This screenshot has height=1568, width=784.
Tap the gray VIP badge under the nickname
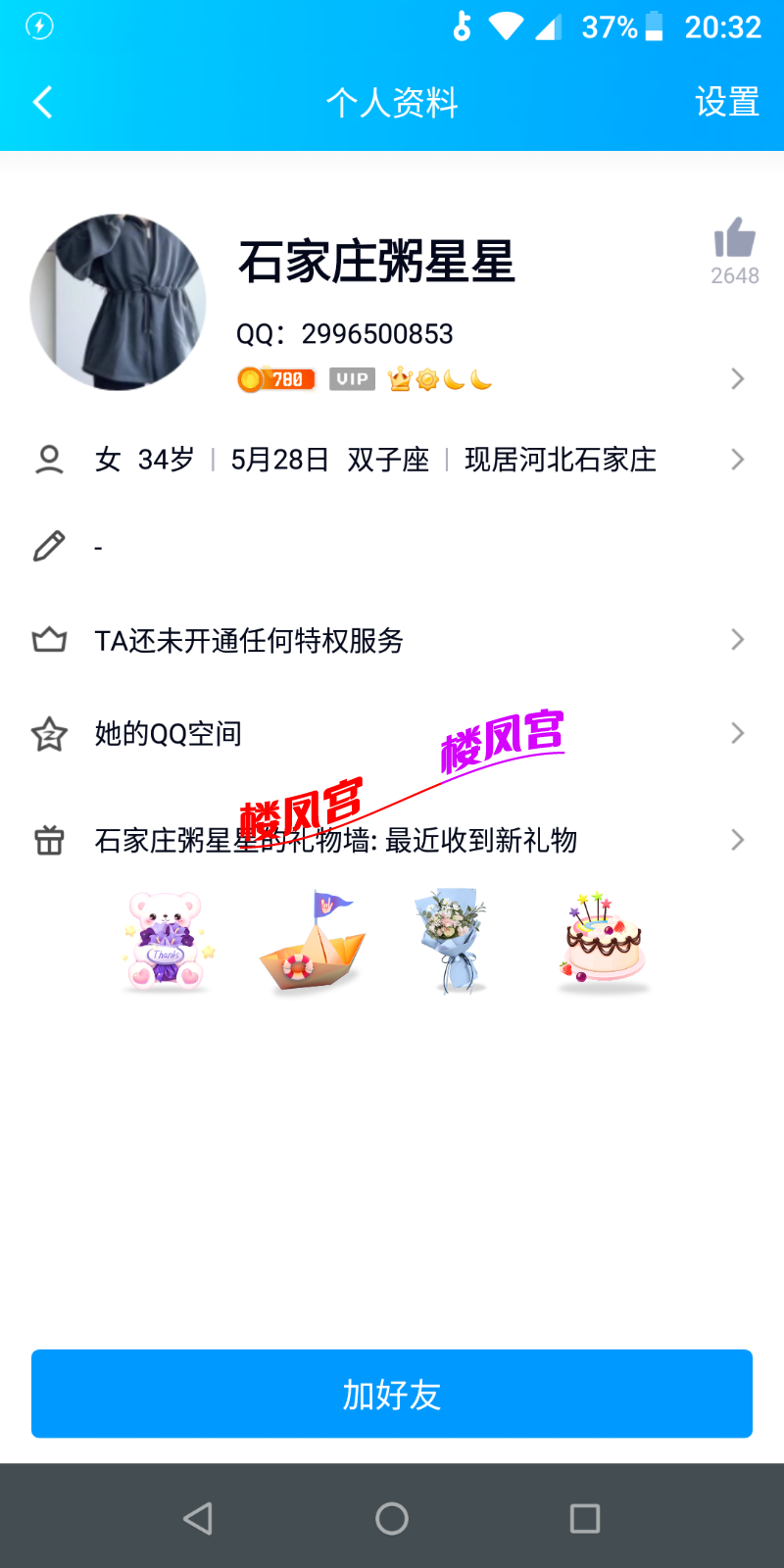pos(351,378)
